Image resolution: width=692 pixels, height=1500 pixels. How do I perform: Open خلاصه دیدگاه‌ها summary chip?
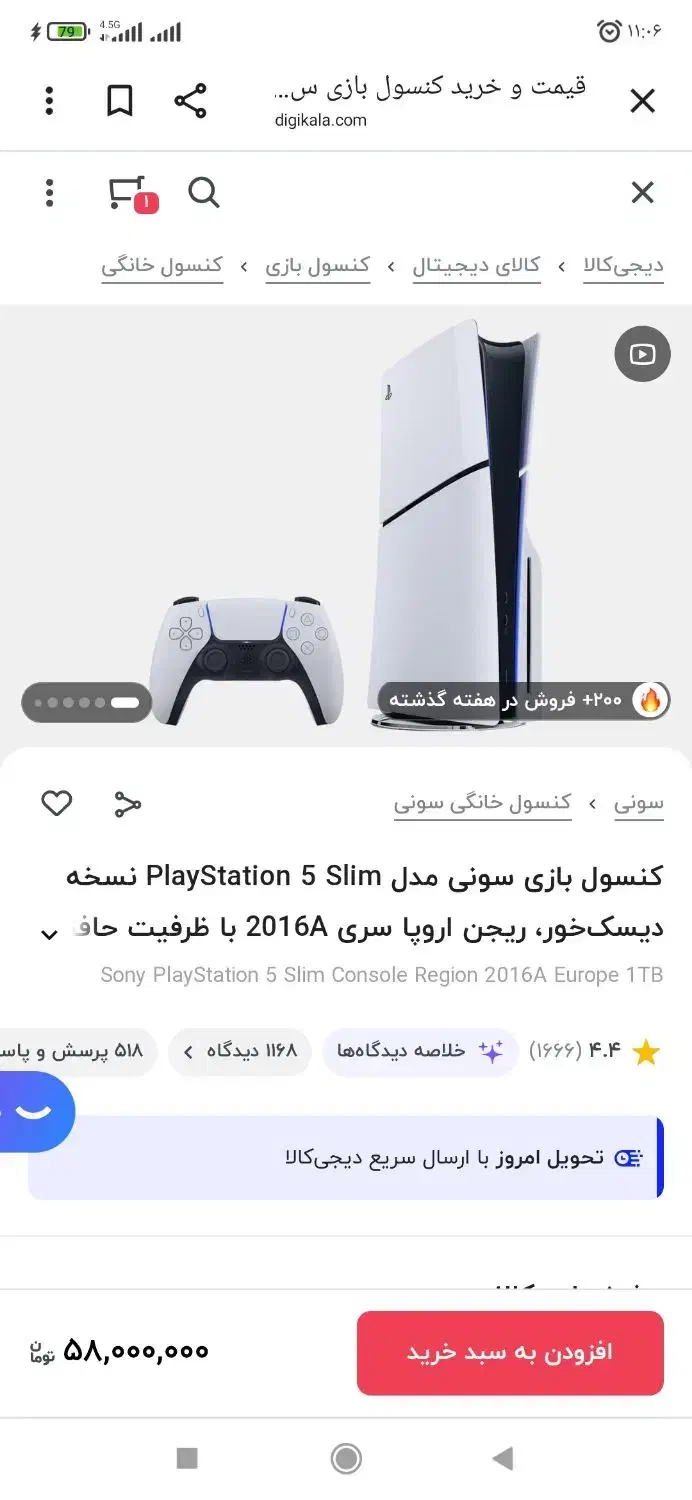(x=420, y=1051)
